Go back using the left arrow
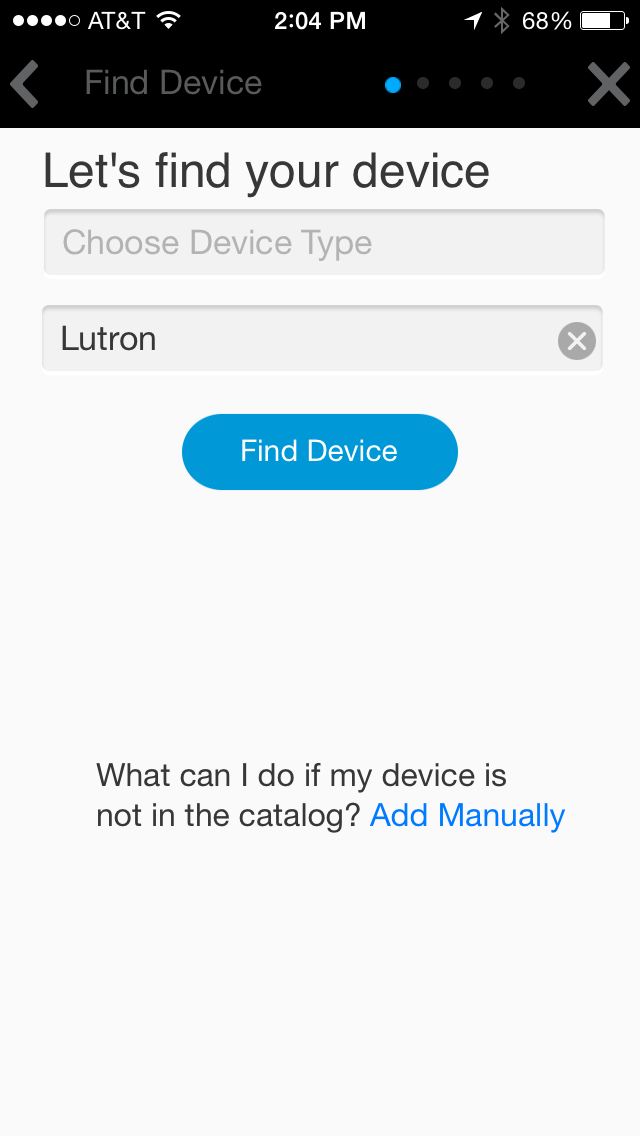Viewport: 640px width, 1136px height. coord(25,84)
